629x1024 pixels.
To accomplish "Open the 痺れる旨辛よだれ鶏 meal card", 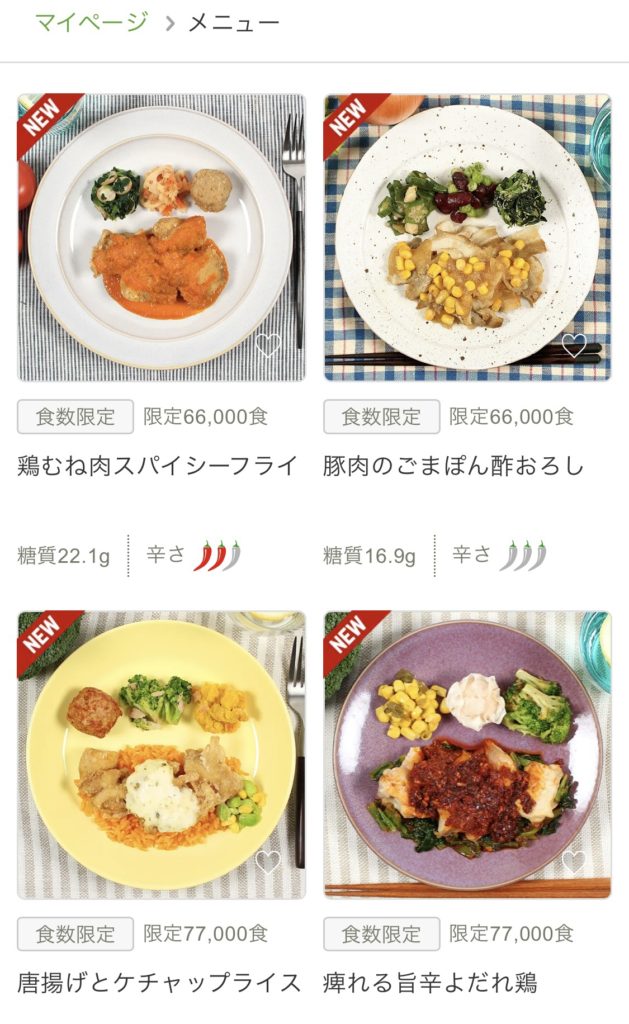I will tap(467, 755).
